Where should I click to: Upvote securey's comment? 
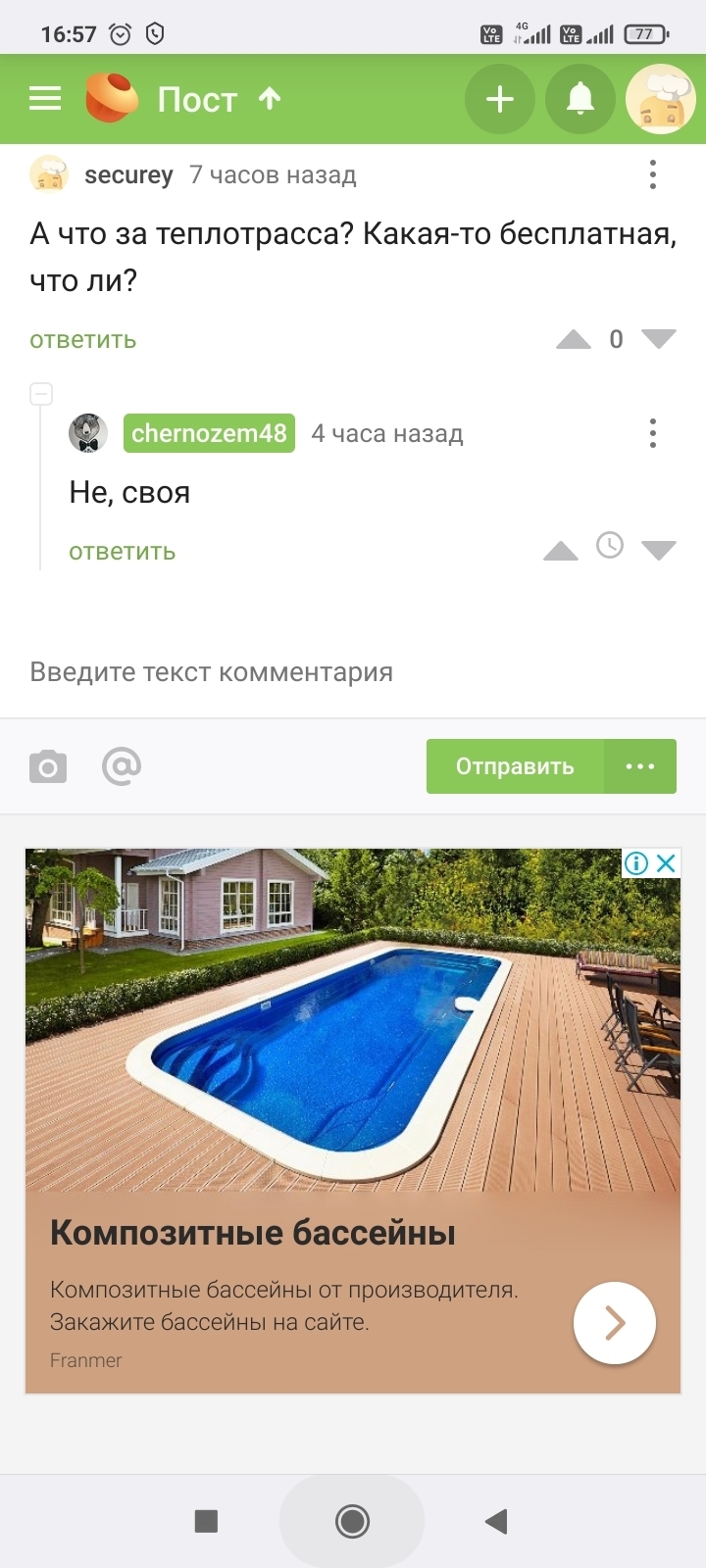(x=574, y=340)
